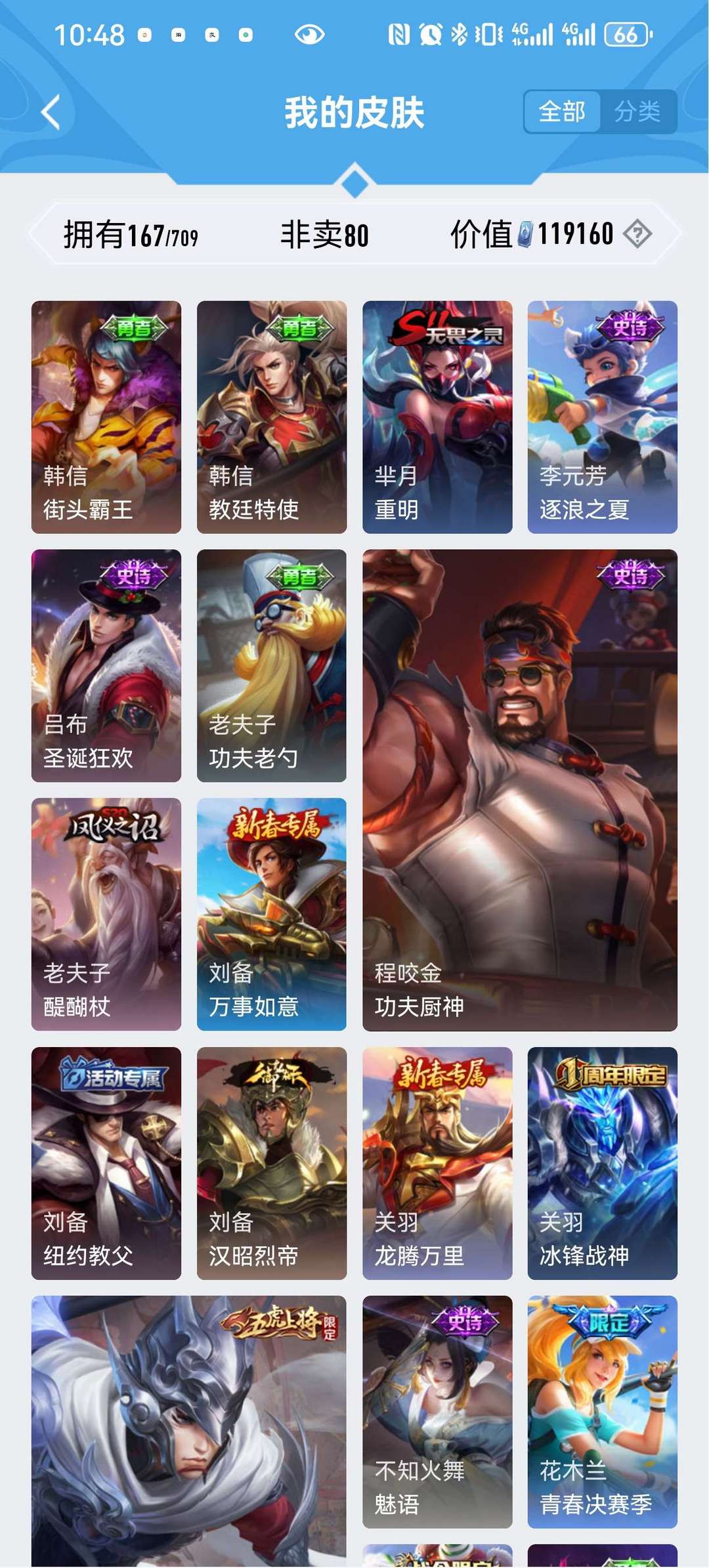Open 韩信 街头霸王 skin
The height and width of the screenshot is (1568, 709).
point(106,417)
